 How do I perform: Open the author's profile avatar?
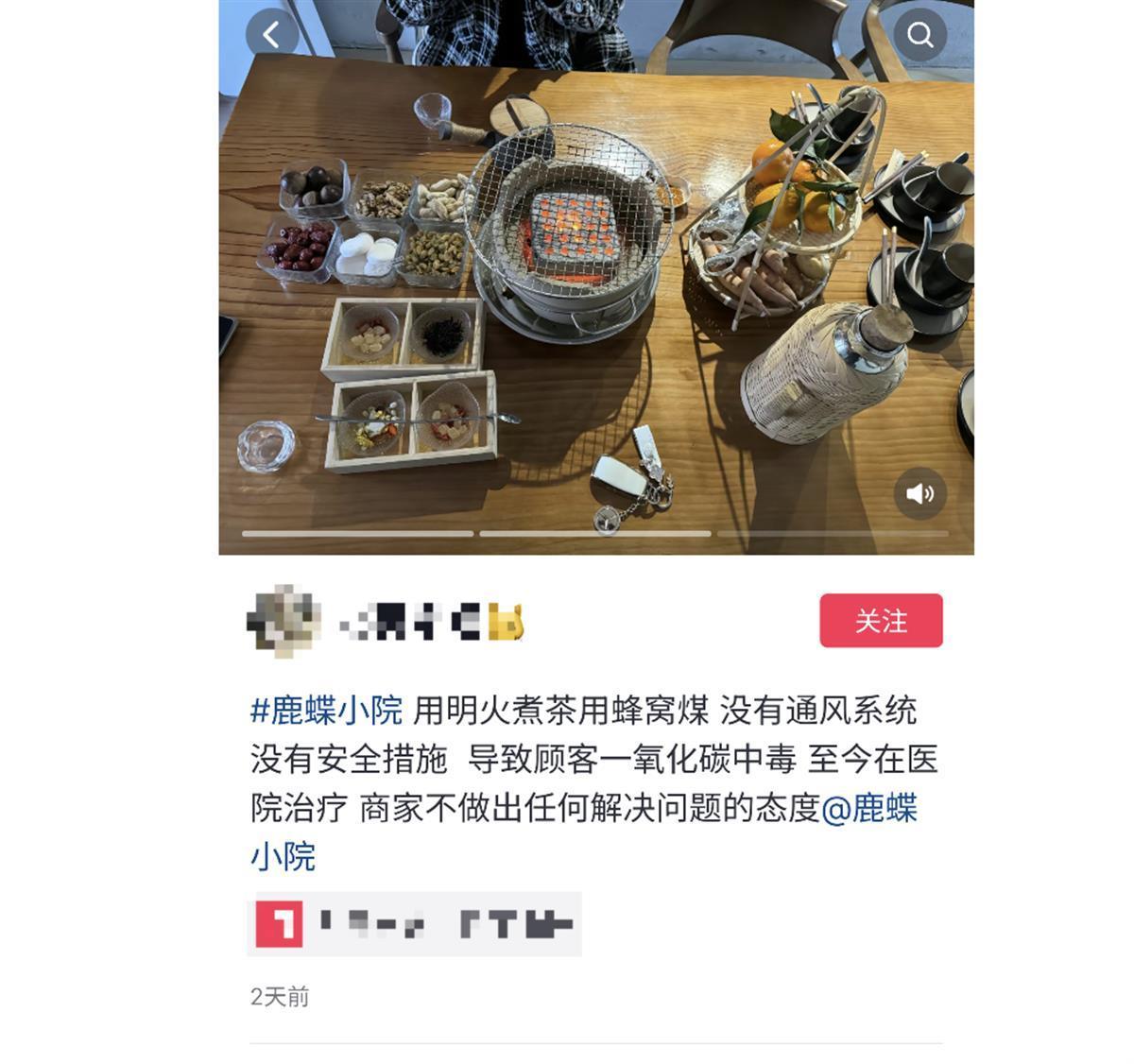pyautogui.click(x=283, y=621)
